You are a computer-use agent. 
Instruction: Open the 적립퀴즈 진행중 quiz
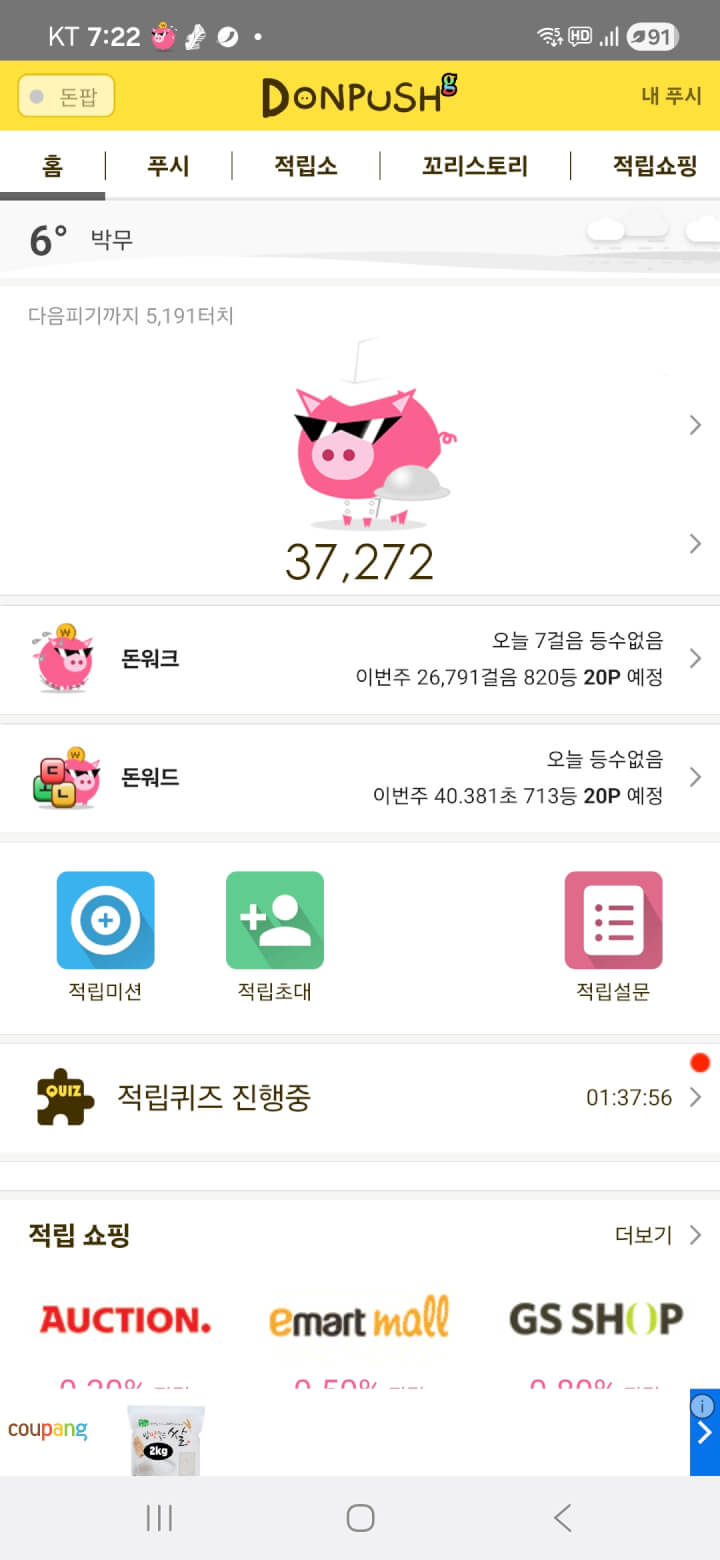tap(360, 1097)
